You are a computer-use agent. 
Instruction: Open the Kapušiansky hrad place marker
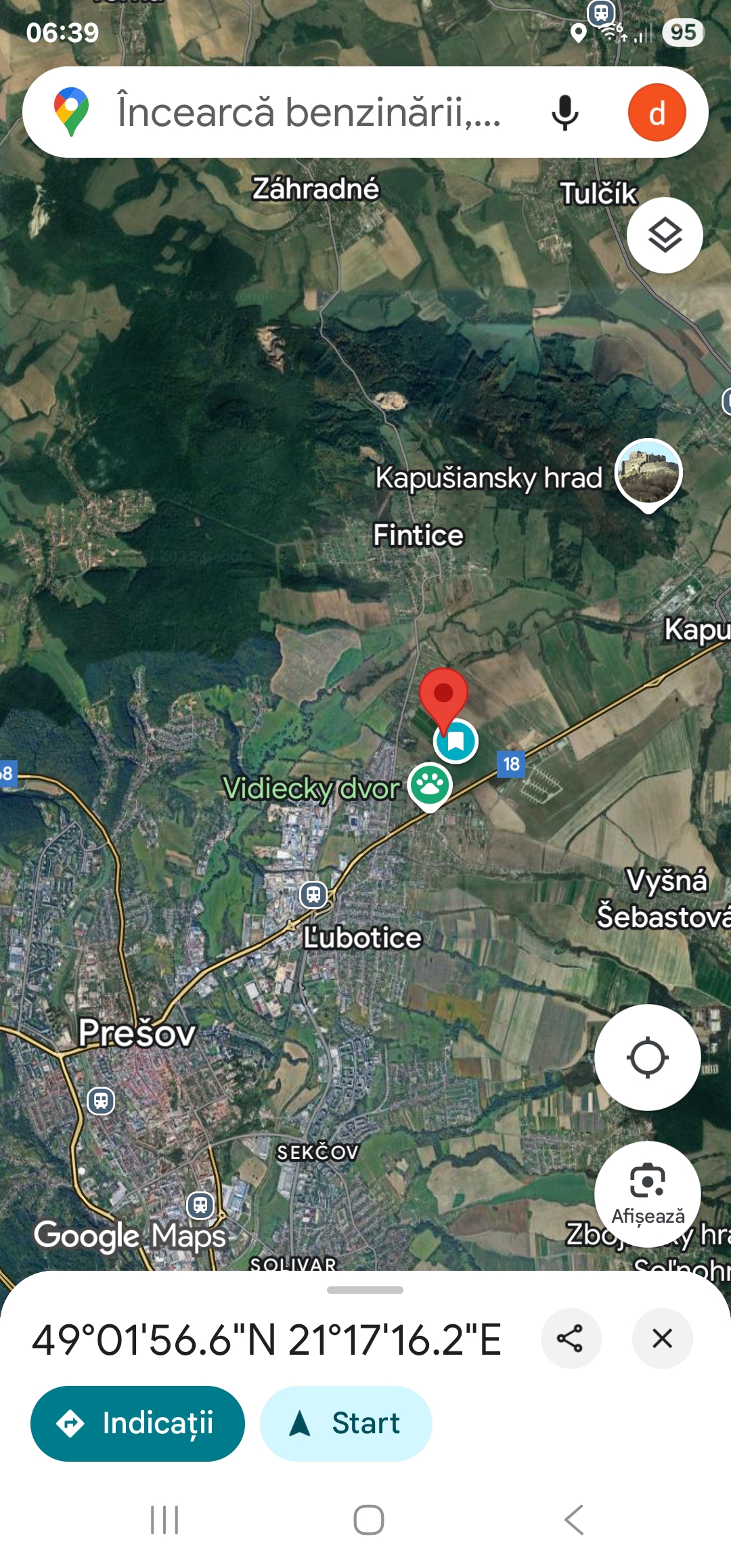click(648, 475)
